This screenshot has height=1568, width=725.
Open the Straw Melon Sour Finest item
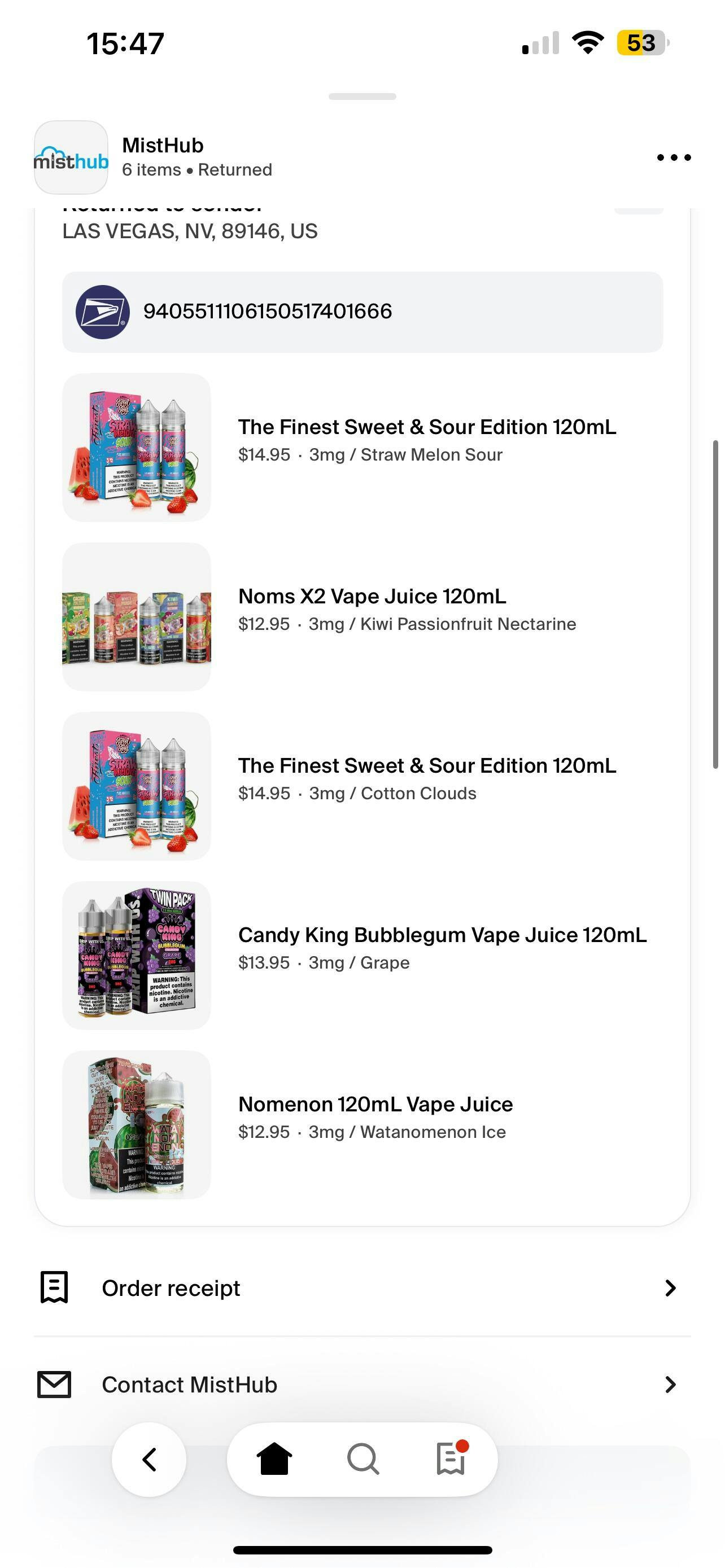[x=362, y=448]
